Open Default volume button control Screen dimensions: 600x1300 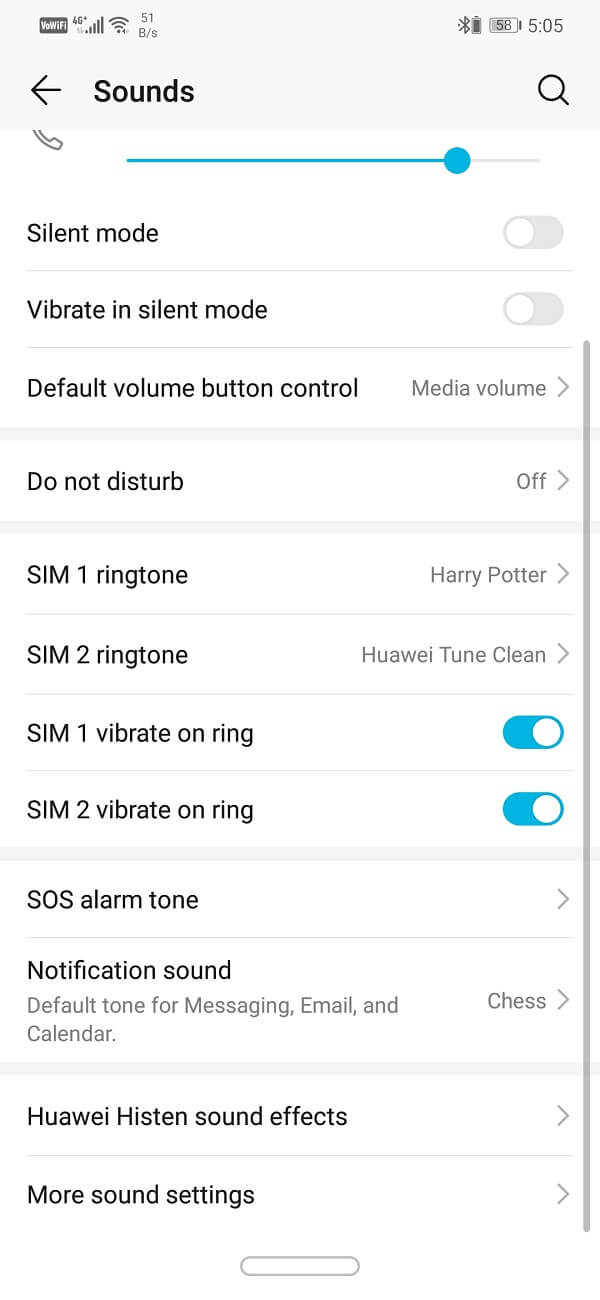tap(300, 388)
